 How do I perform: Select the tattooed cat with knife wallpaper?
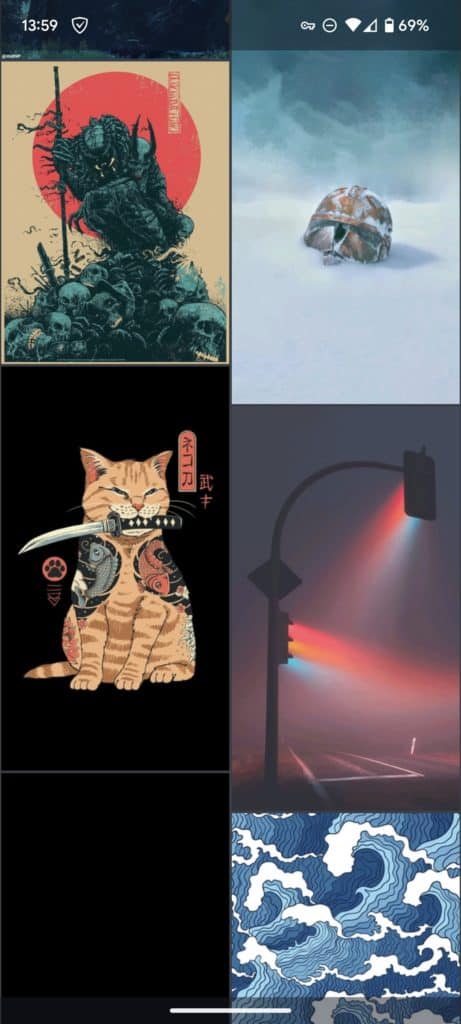pos(115,569)
